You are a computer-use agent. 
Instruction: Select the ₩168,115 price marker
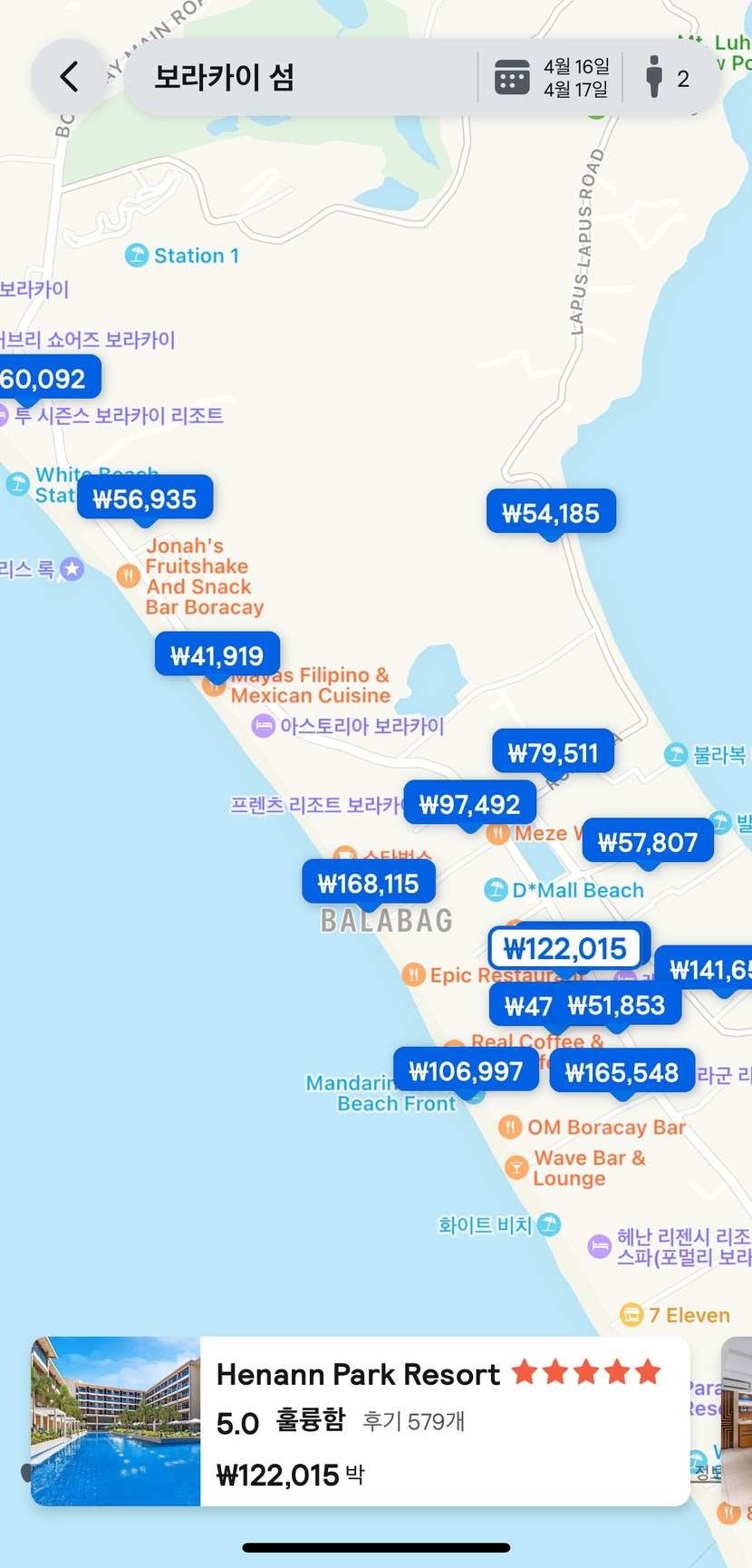(x=368, y=884)
